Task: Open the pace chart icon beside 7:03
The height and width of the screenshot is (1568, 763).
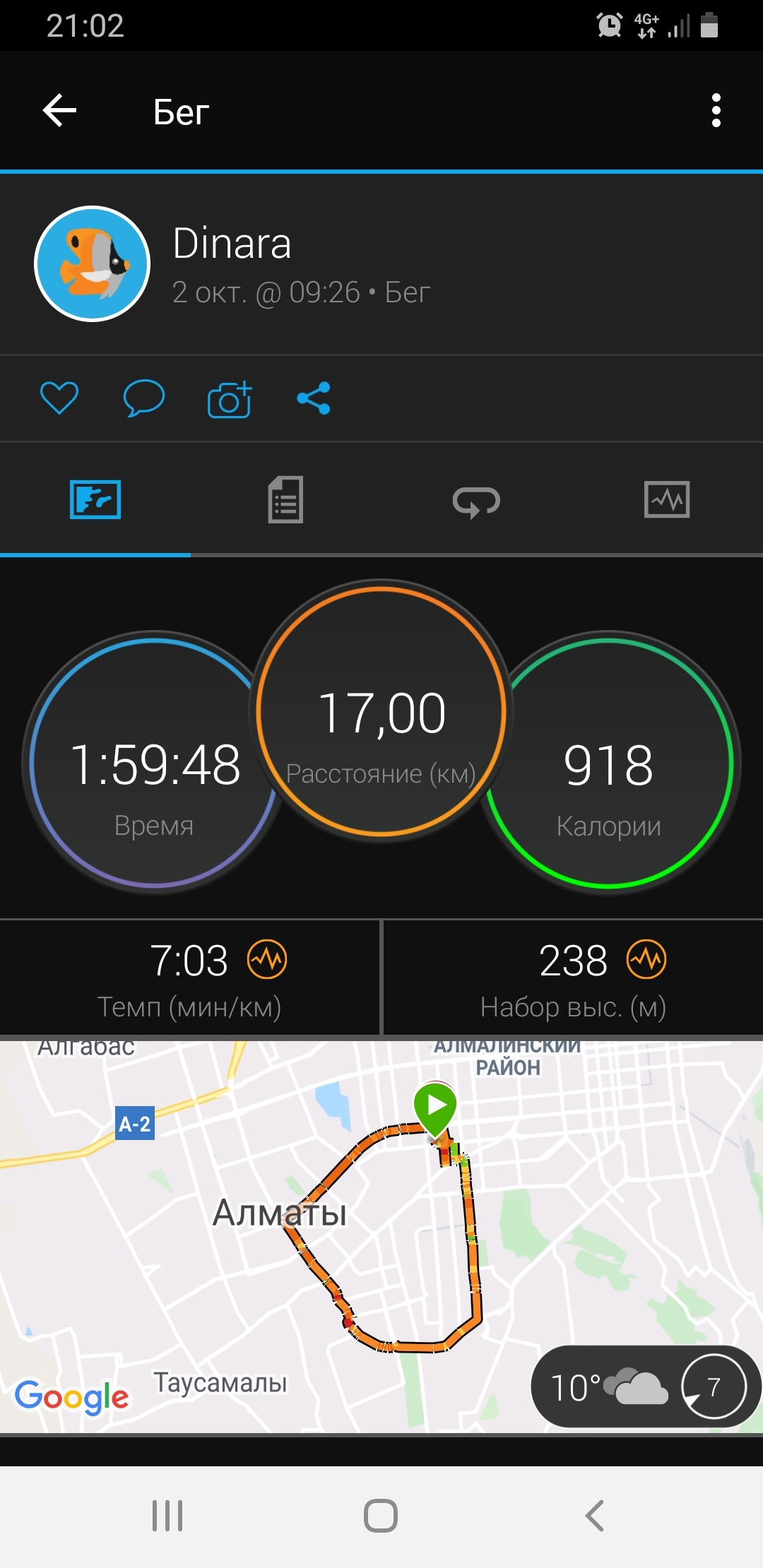Action: (267, 960)
